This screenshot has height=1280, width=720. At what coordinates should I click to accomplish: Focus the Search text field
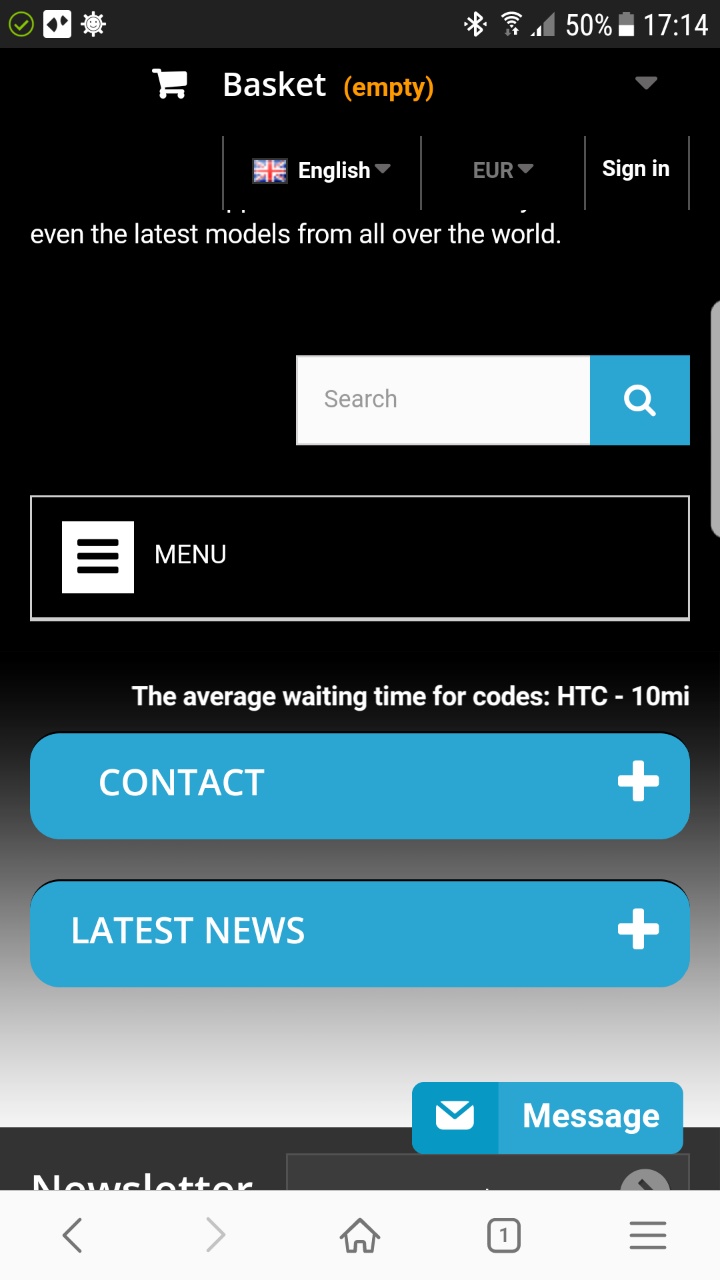click(442, 399)
